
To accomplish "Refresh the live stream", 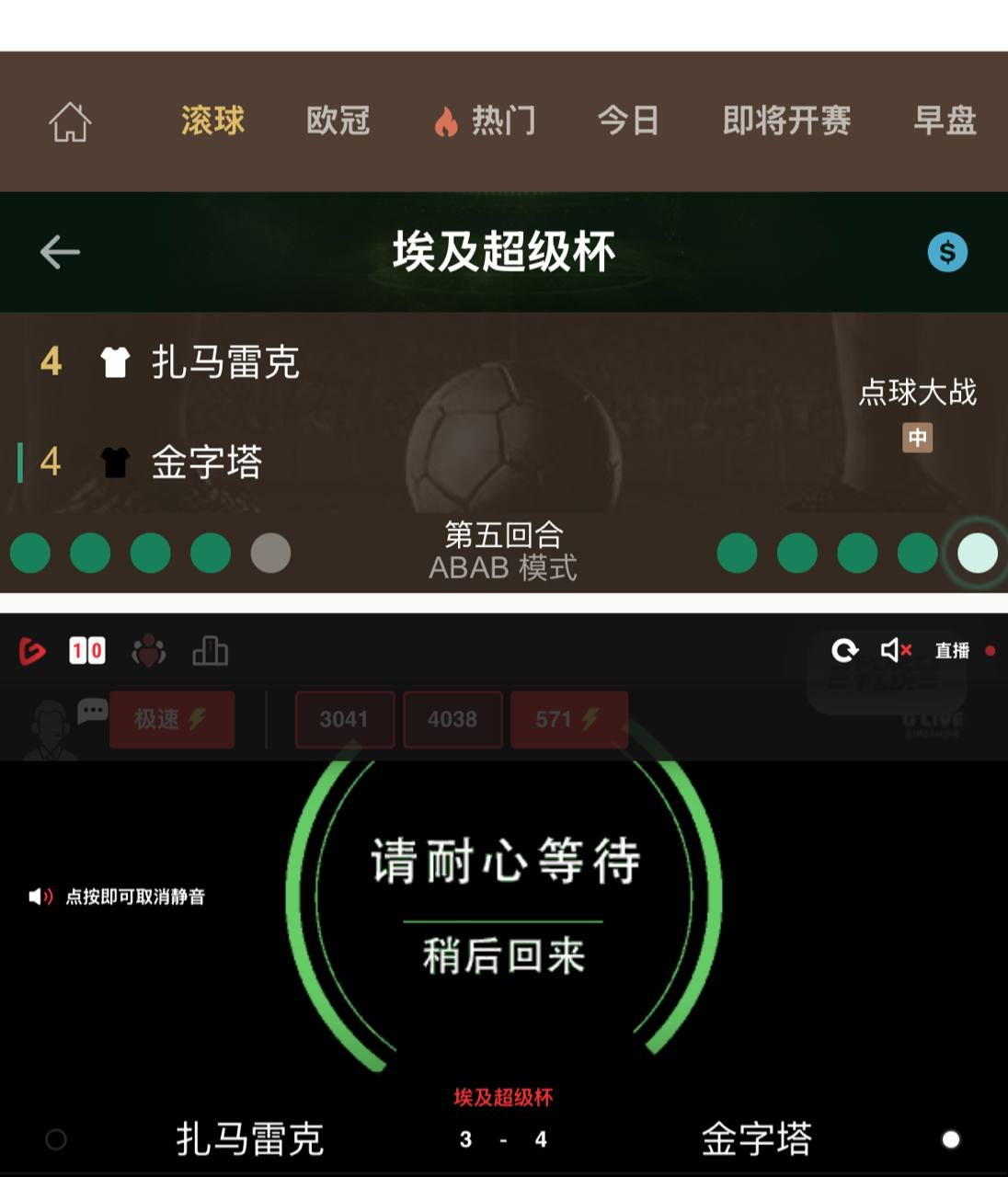I will [x=844, y=651].
